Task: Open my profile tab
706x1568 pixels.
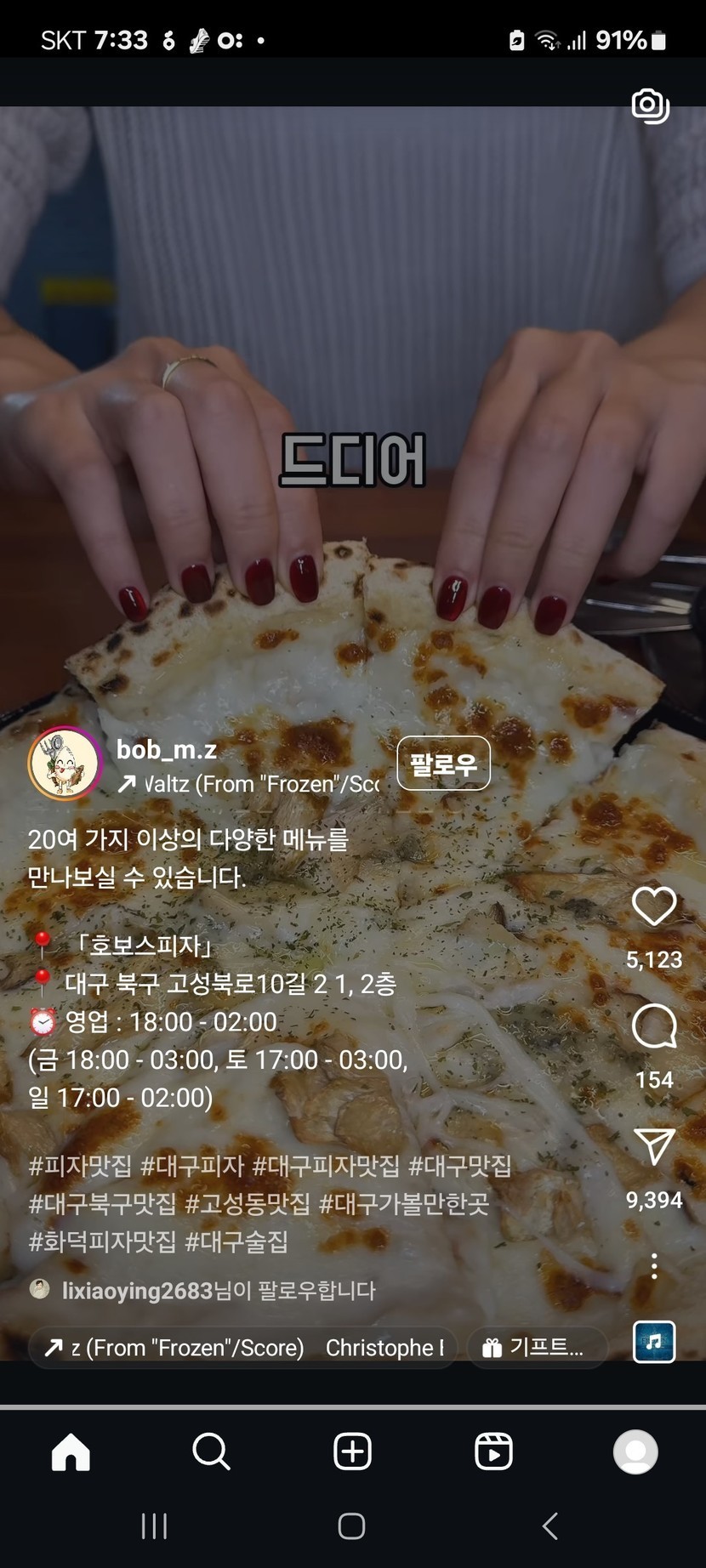Action: [x=635, y=1452]
